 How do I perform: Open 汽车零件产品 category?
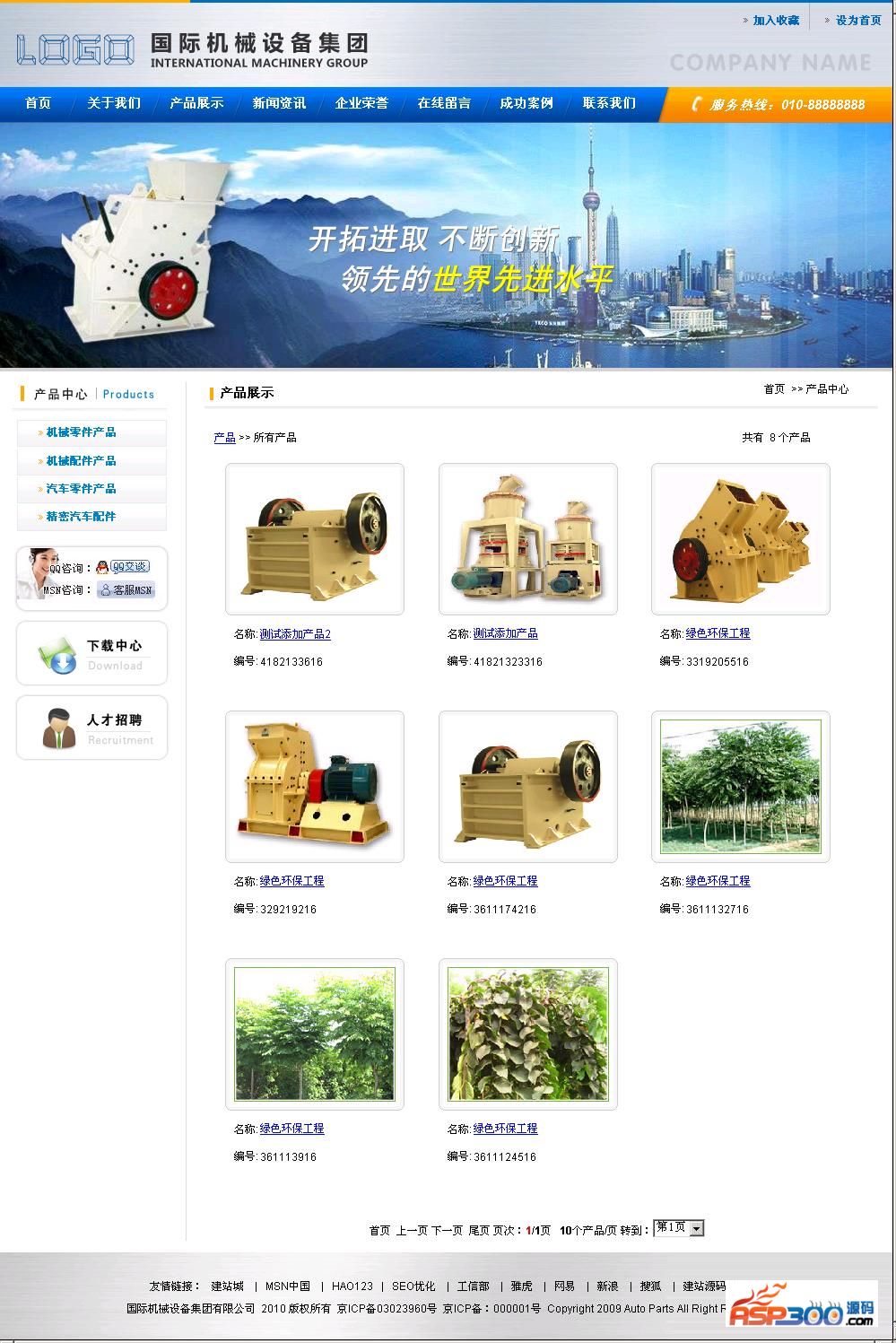[x=81, y=489]
